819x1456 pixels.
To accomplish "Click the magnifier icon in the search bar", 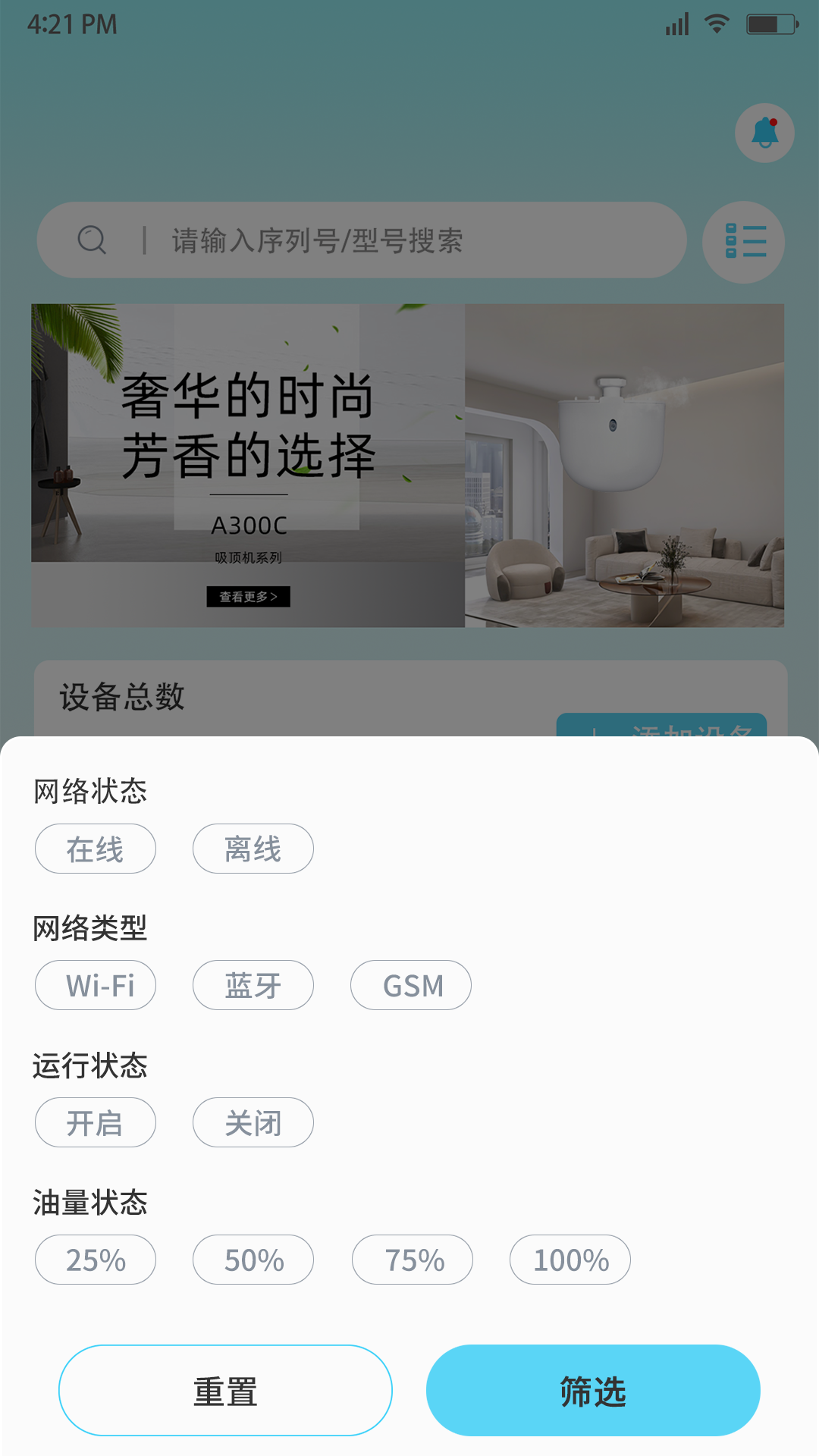I will click(x=91, y=240).
